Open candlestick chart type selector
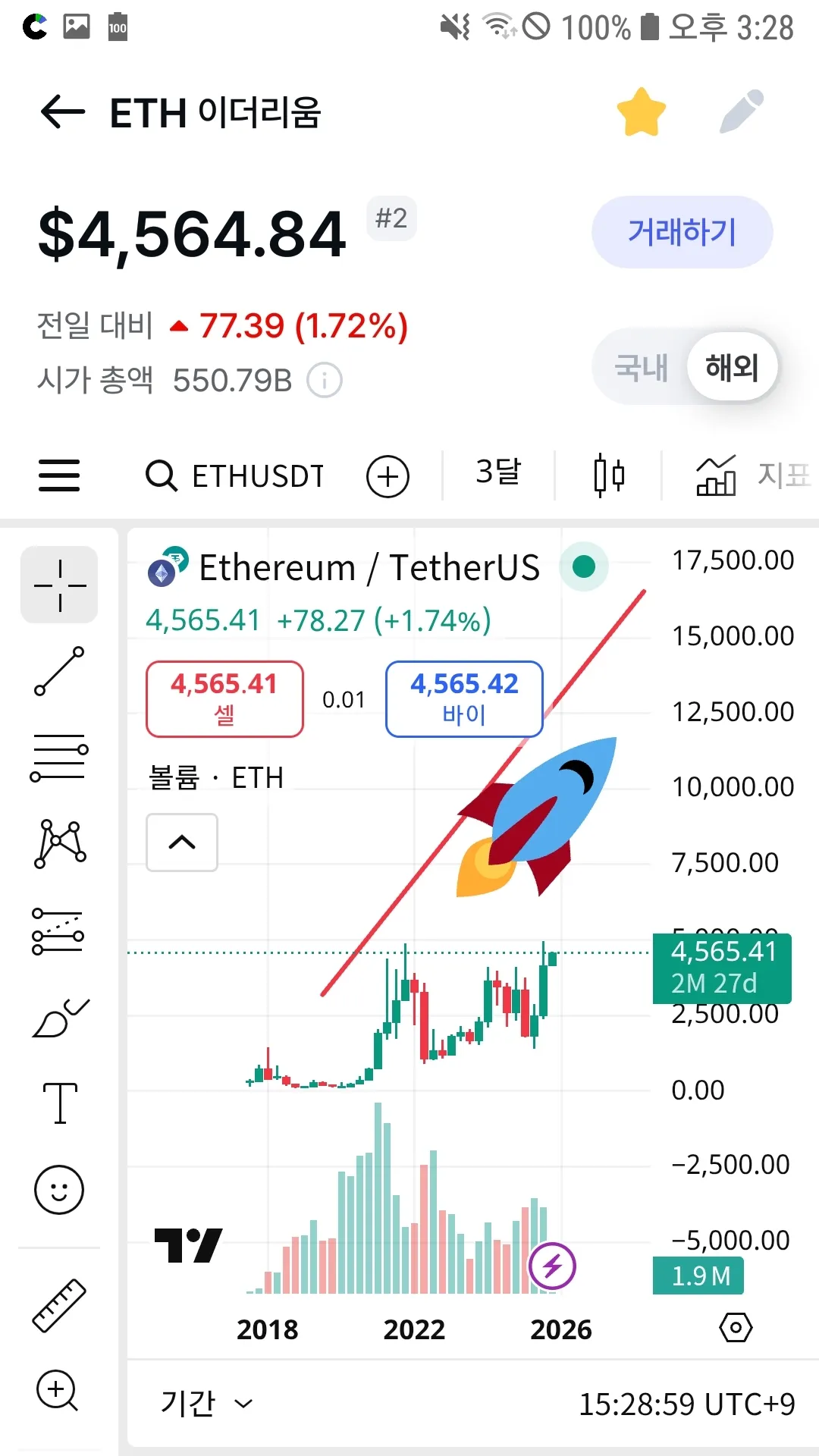 [609, 476]
